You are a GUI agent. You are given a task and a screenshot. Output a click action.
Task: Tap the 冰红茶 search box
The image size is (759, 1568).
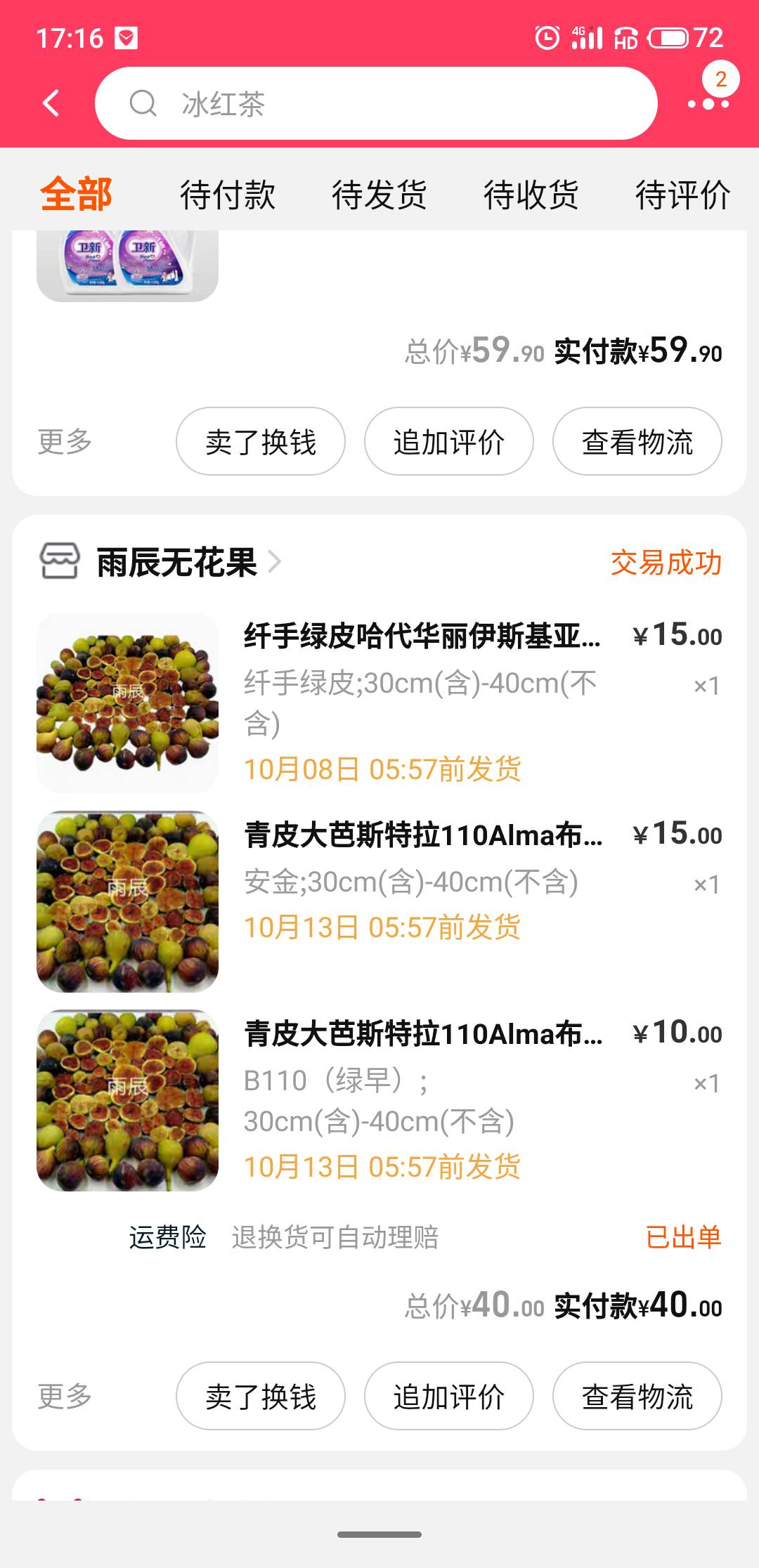pyautogui.click(x=376, y=103)
